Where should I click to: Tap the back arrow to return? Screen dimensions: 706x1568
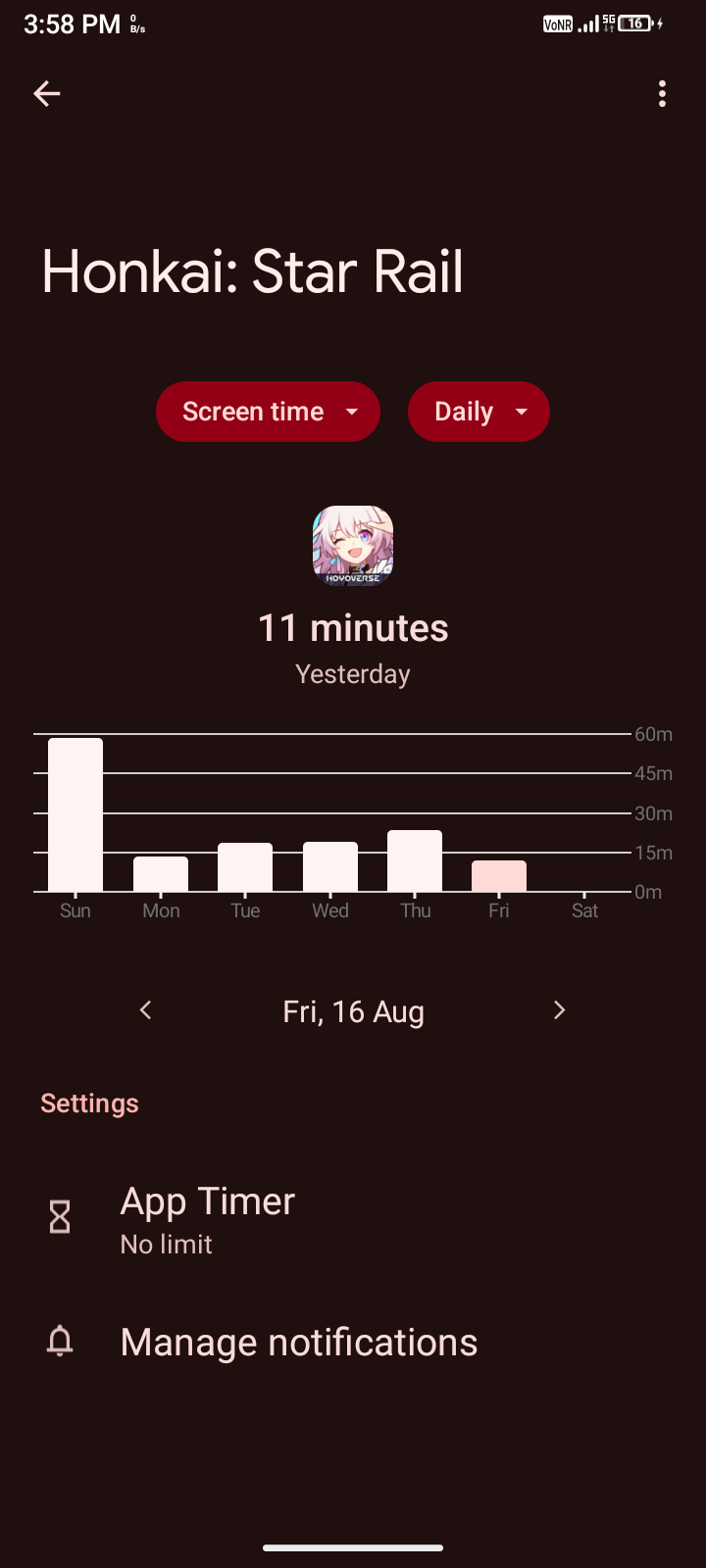[x=47, y=93]
